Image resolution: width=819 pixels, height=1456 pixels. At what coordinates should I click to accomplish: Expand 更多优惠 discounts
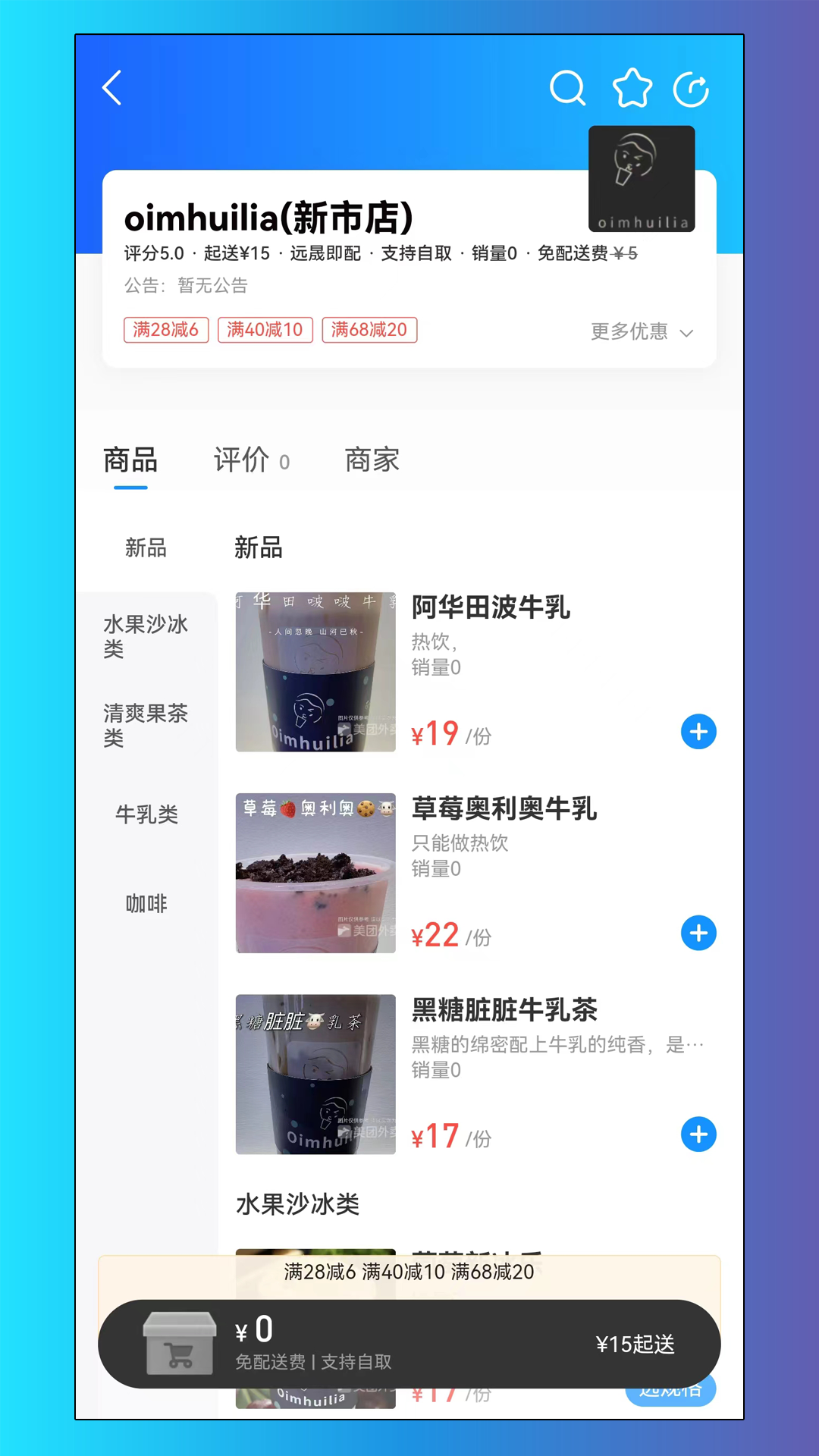[642, 332]
